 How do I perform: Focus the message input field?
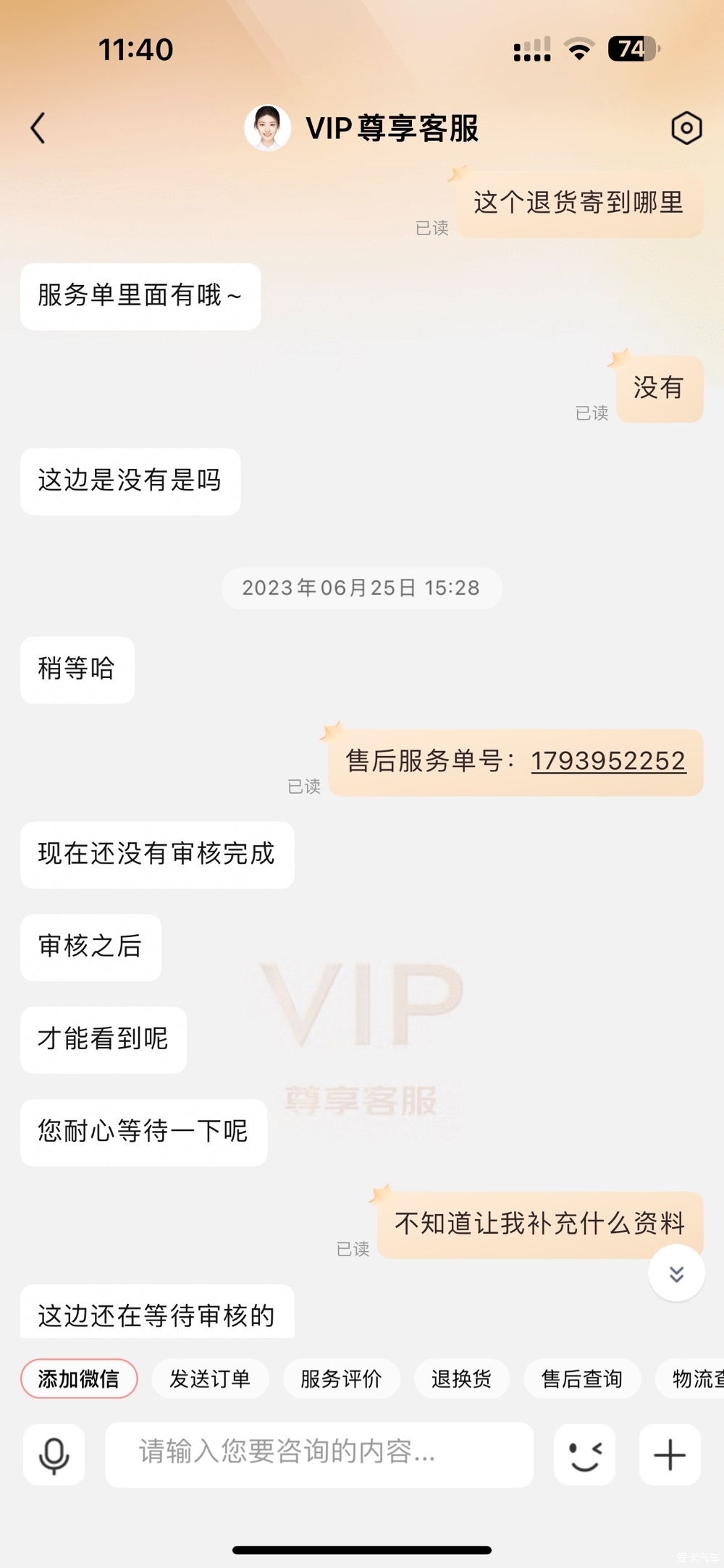pyautogui.click(x=319, y=1454)
